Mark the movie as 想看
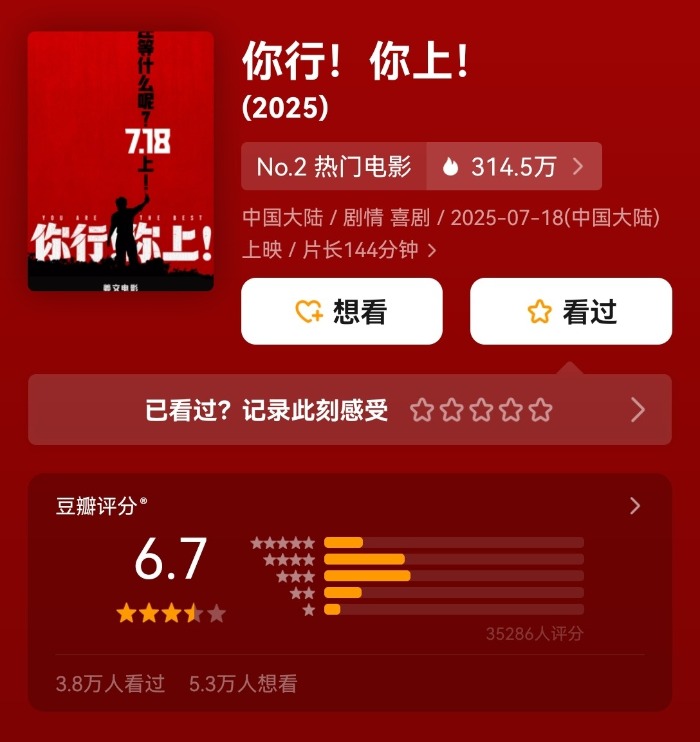700x742 pixels. (341, 312)
